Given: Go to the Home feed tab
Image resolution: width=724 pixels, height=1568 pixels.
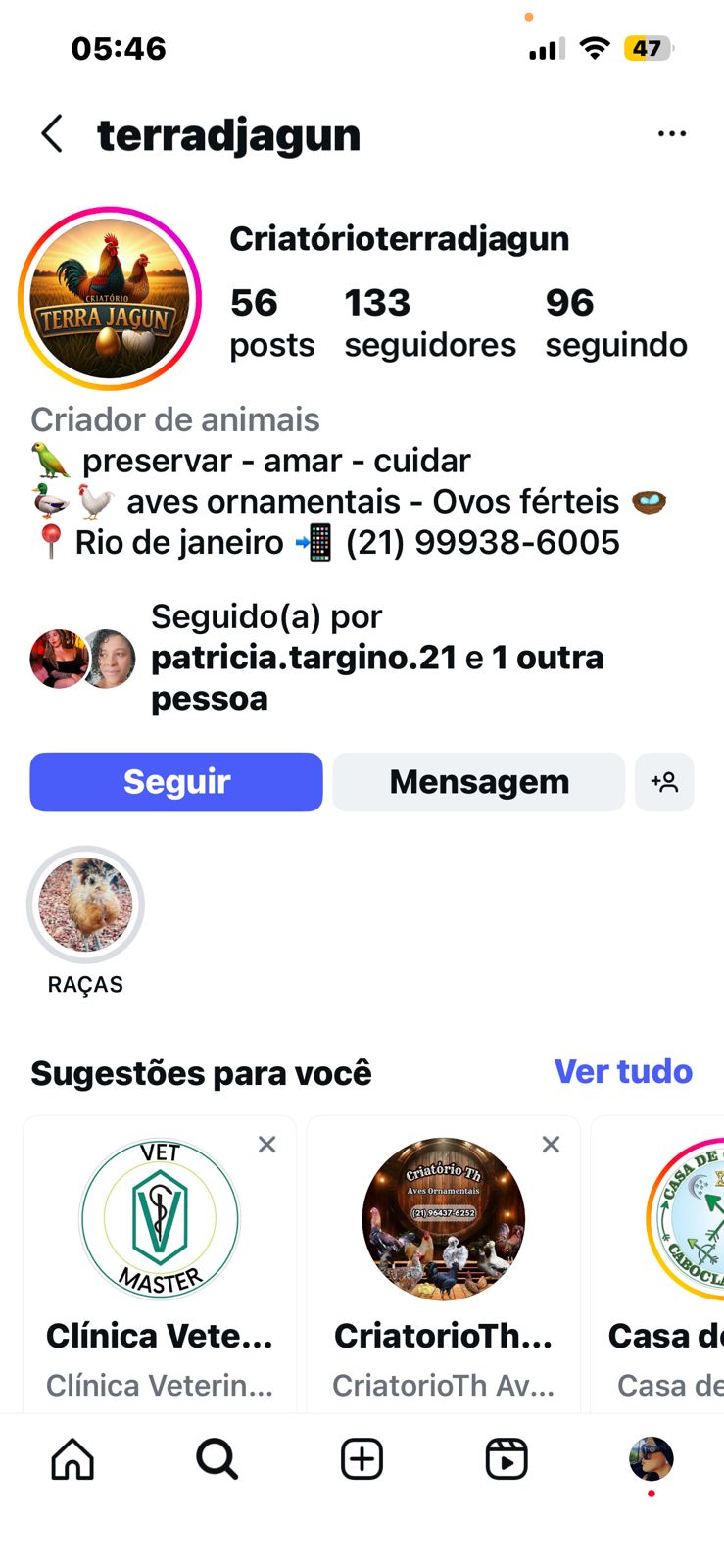Looking at the screenshot, I should point(72,1459).
